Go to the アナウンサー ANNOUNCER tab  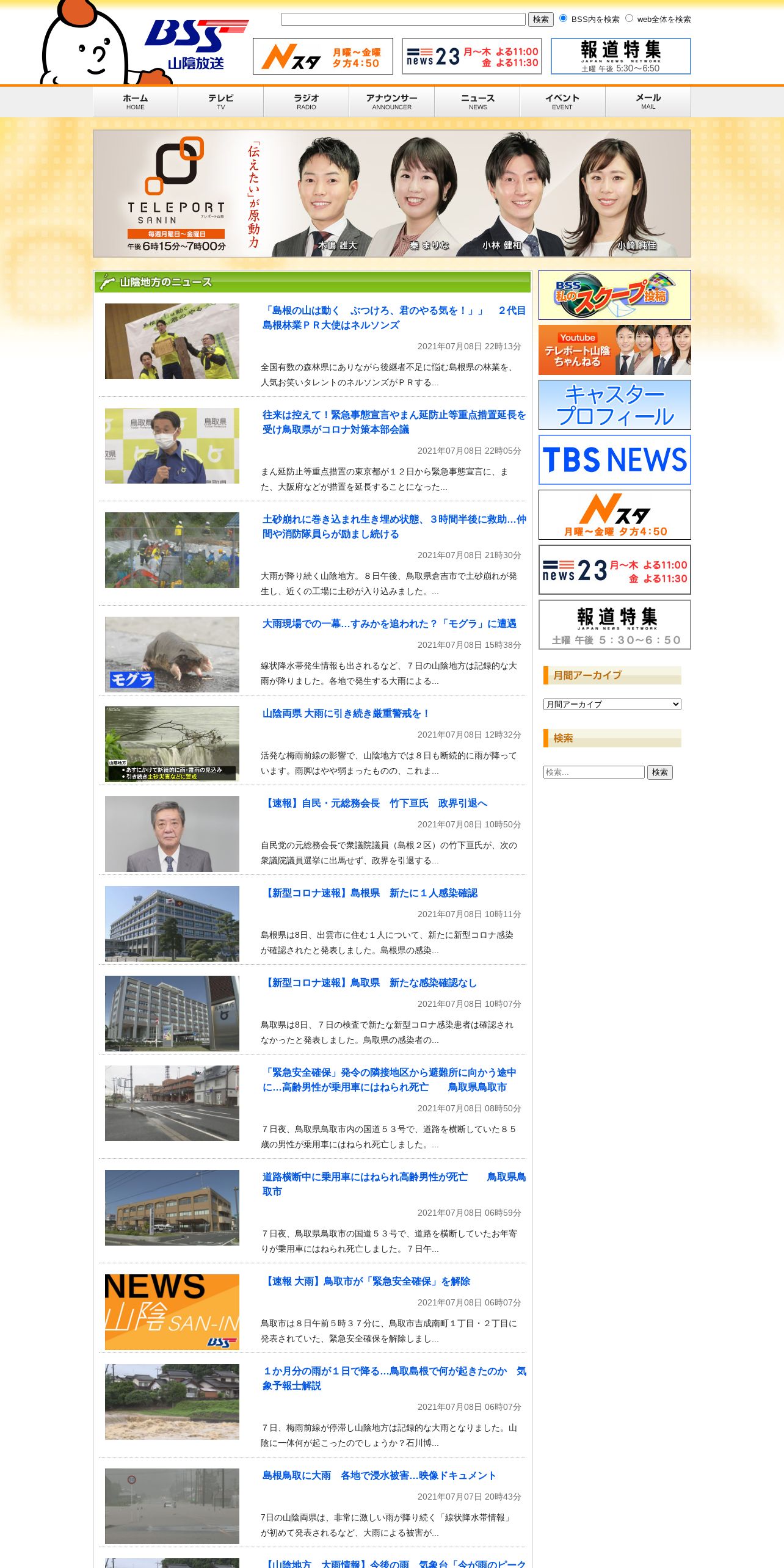tap(392, 102)
